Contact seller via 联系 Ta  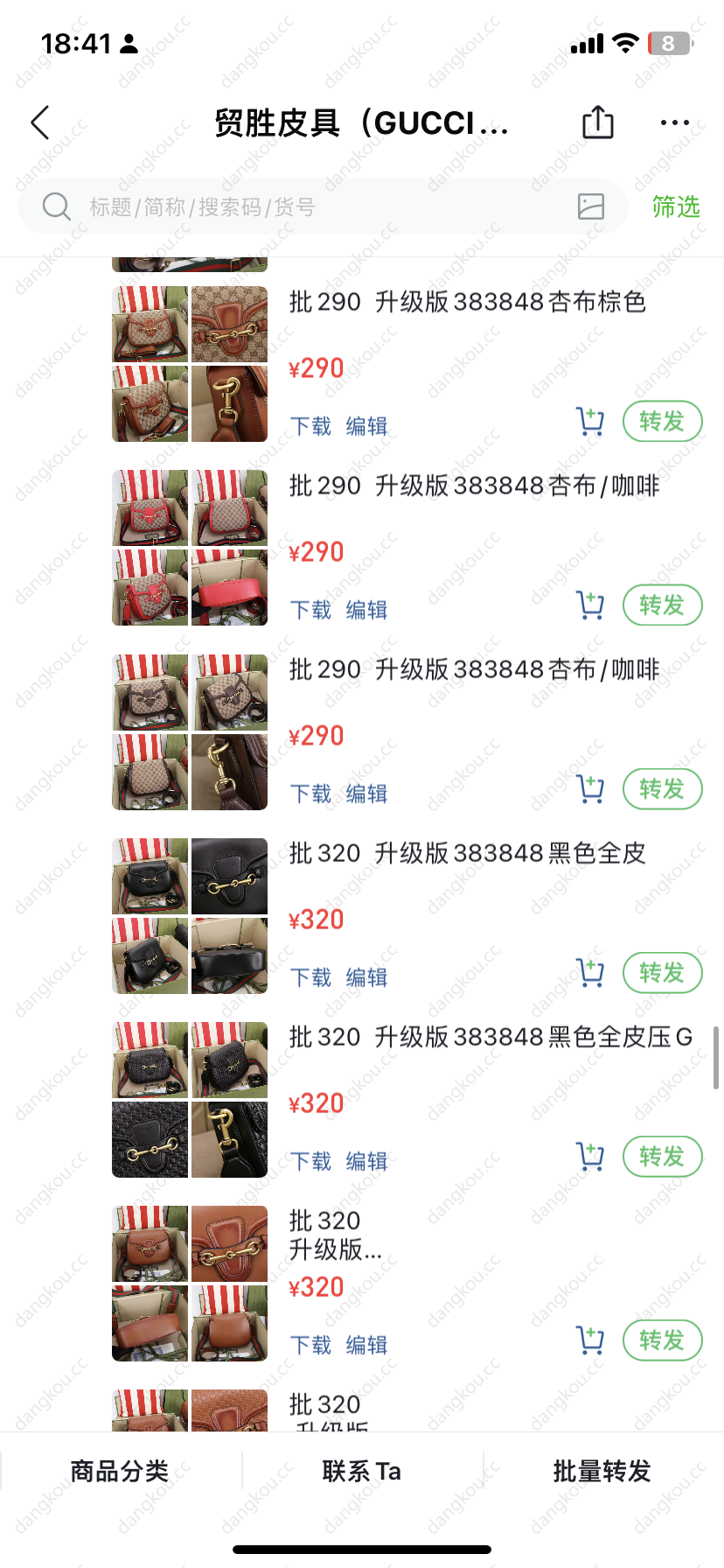tap(362, 1471)
